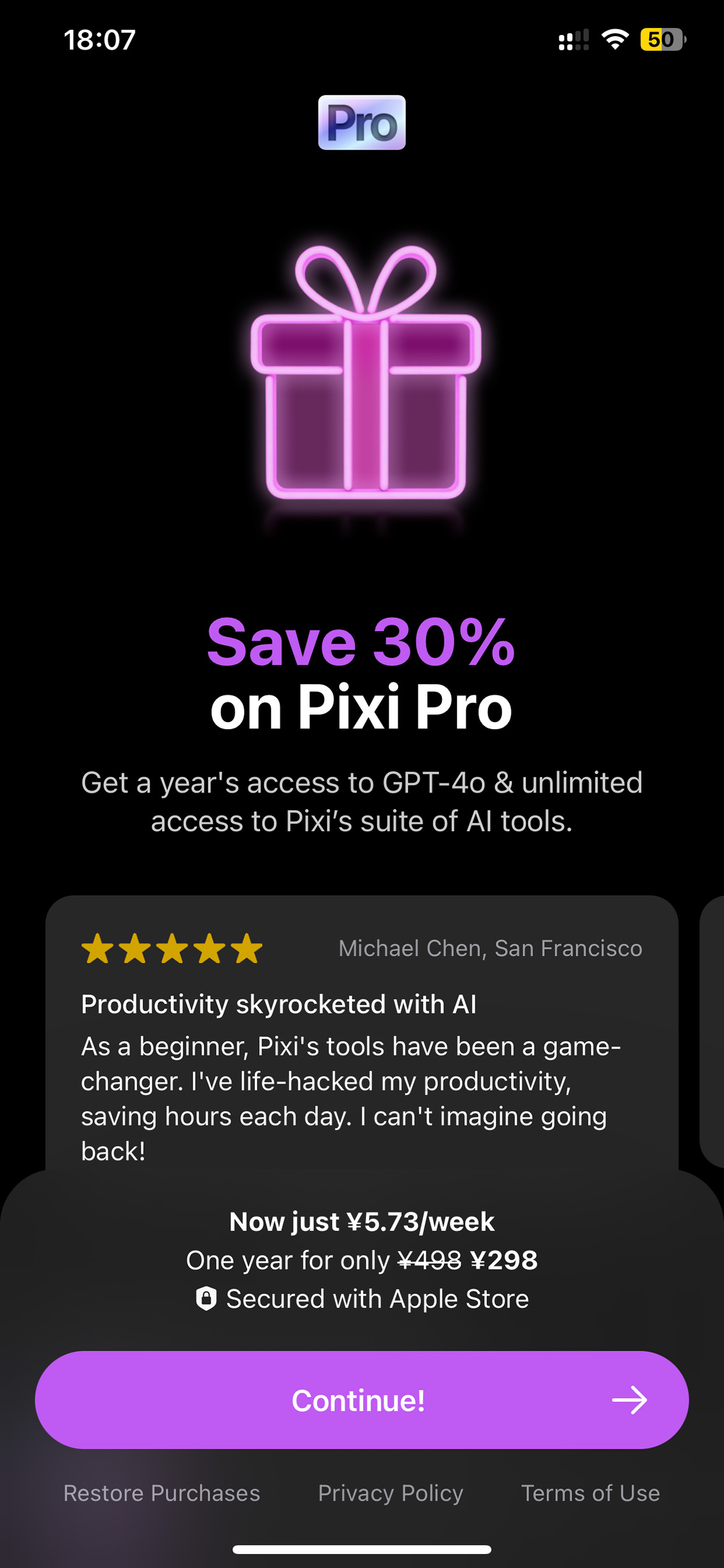View the Terms of Use

(590, 1493)
